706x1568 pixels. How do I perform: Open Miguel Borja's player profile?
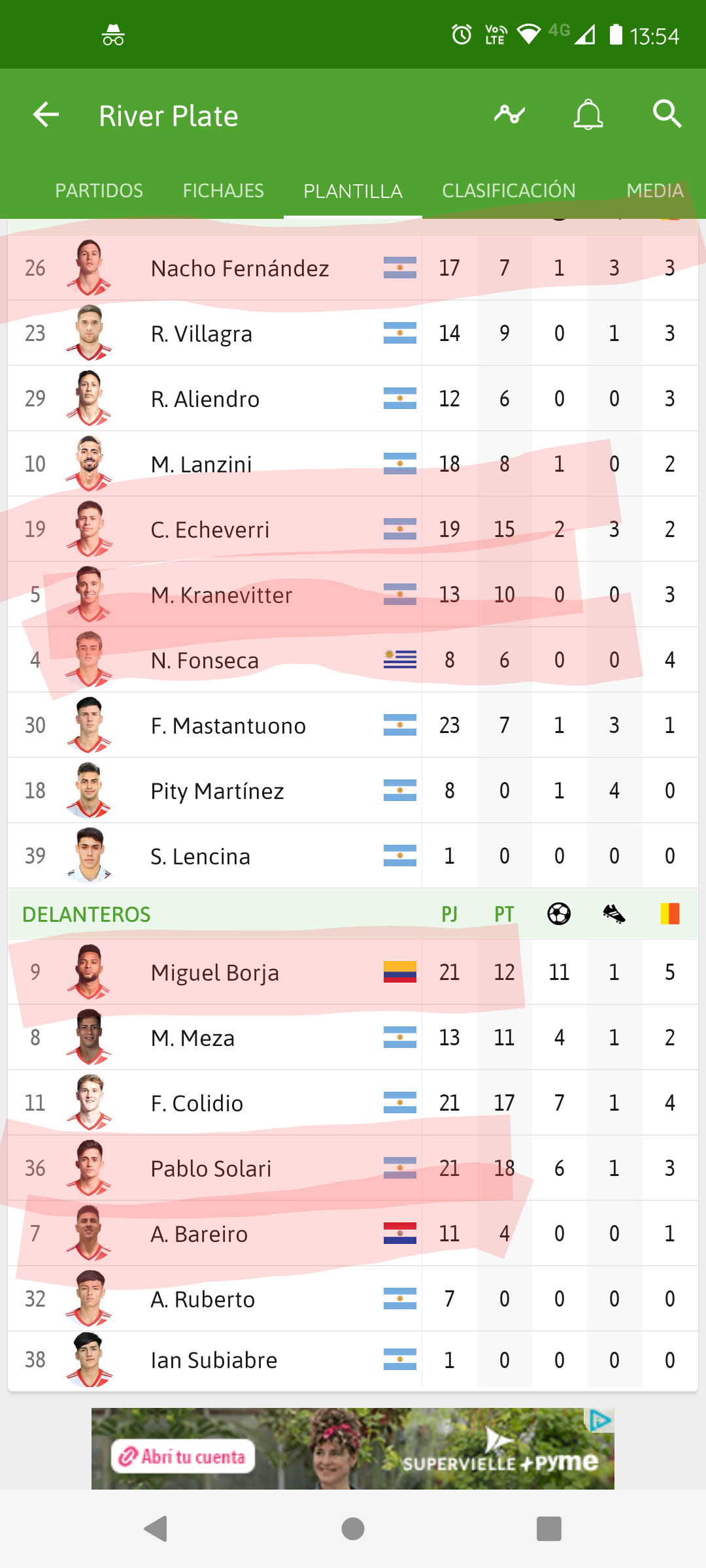pyautogui.click(x=353, y=972)
